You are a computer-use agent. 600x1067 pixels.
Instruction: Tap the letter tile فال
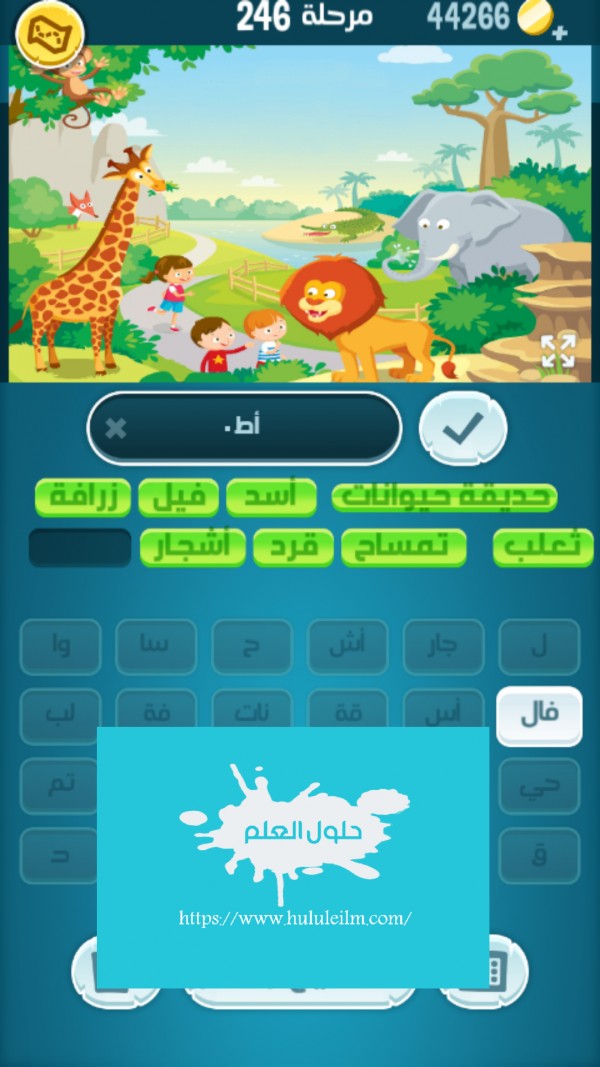tap(539, 715)
